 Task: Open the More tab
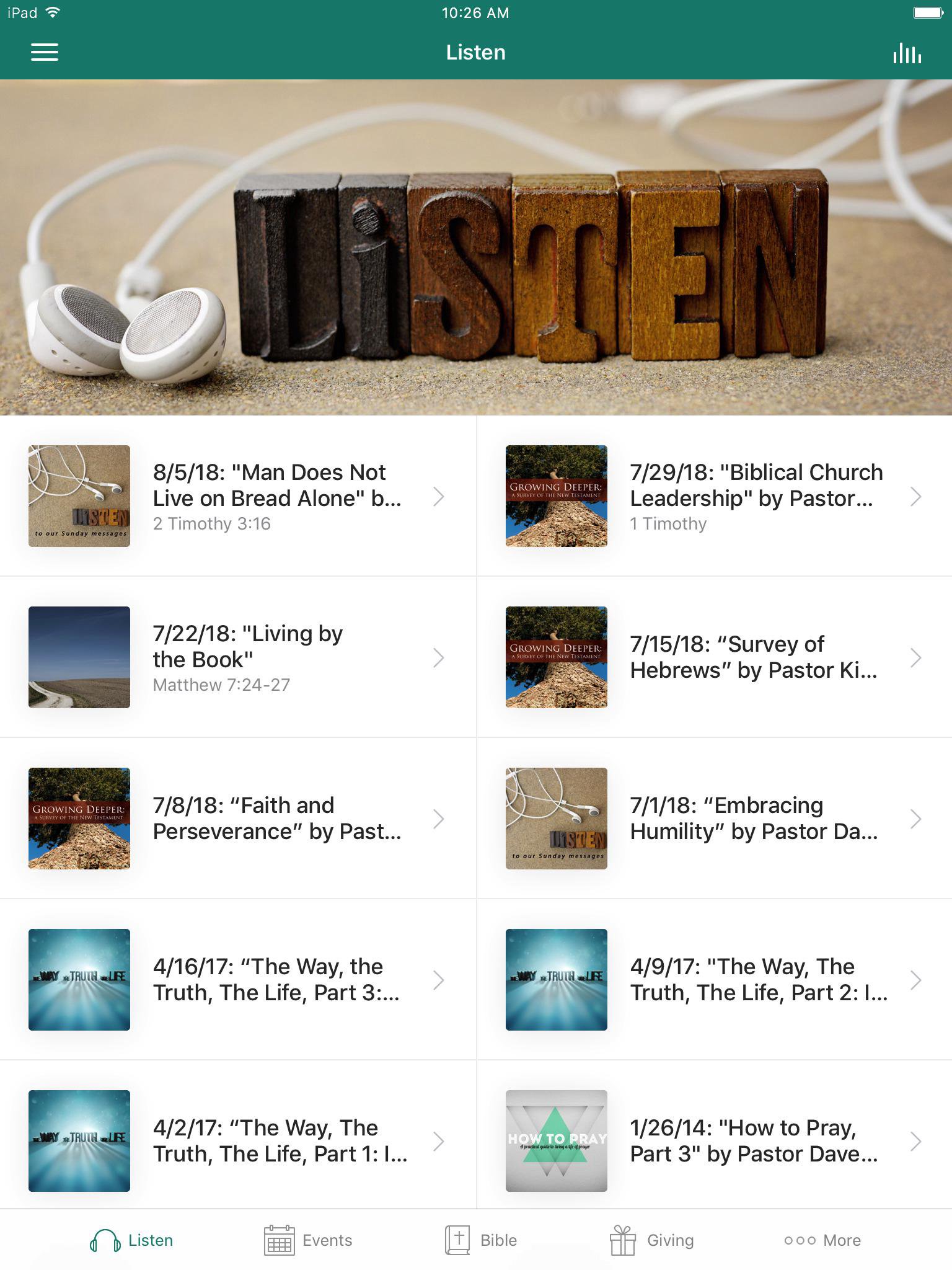(822, 1240)
